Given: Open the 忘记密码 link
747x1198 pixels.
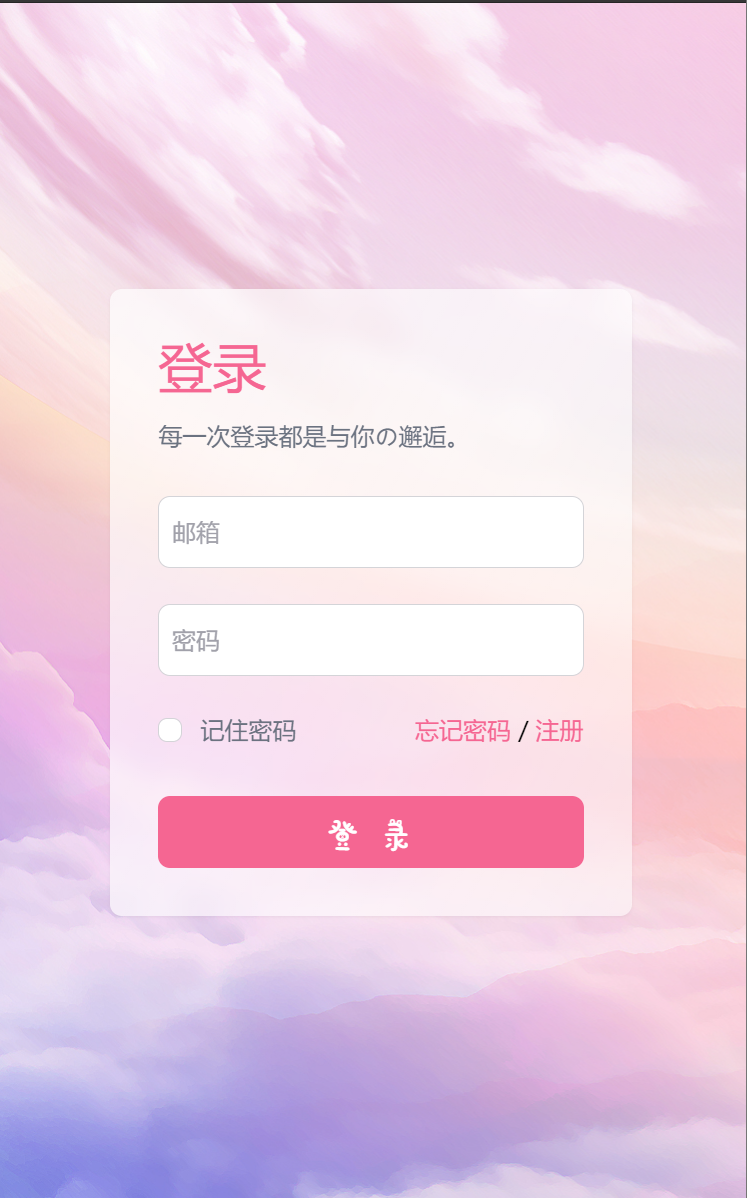Looking at the screenshot, I should 462,731.
